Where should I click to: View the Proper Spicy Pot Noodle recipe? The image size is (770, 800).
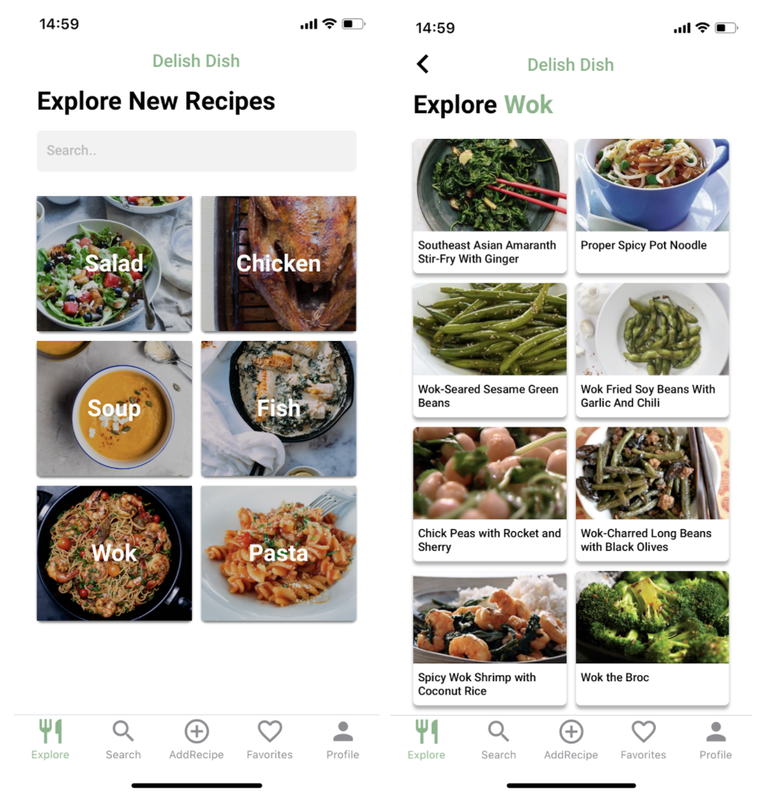pyautogui.click(x=652, y=205)
